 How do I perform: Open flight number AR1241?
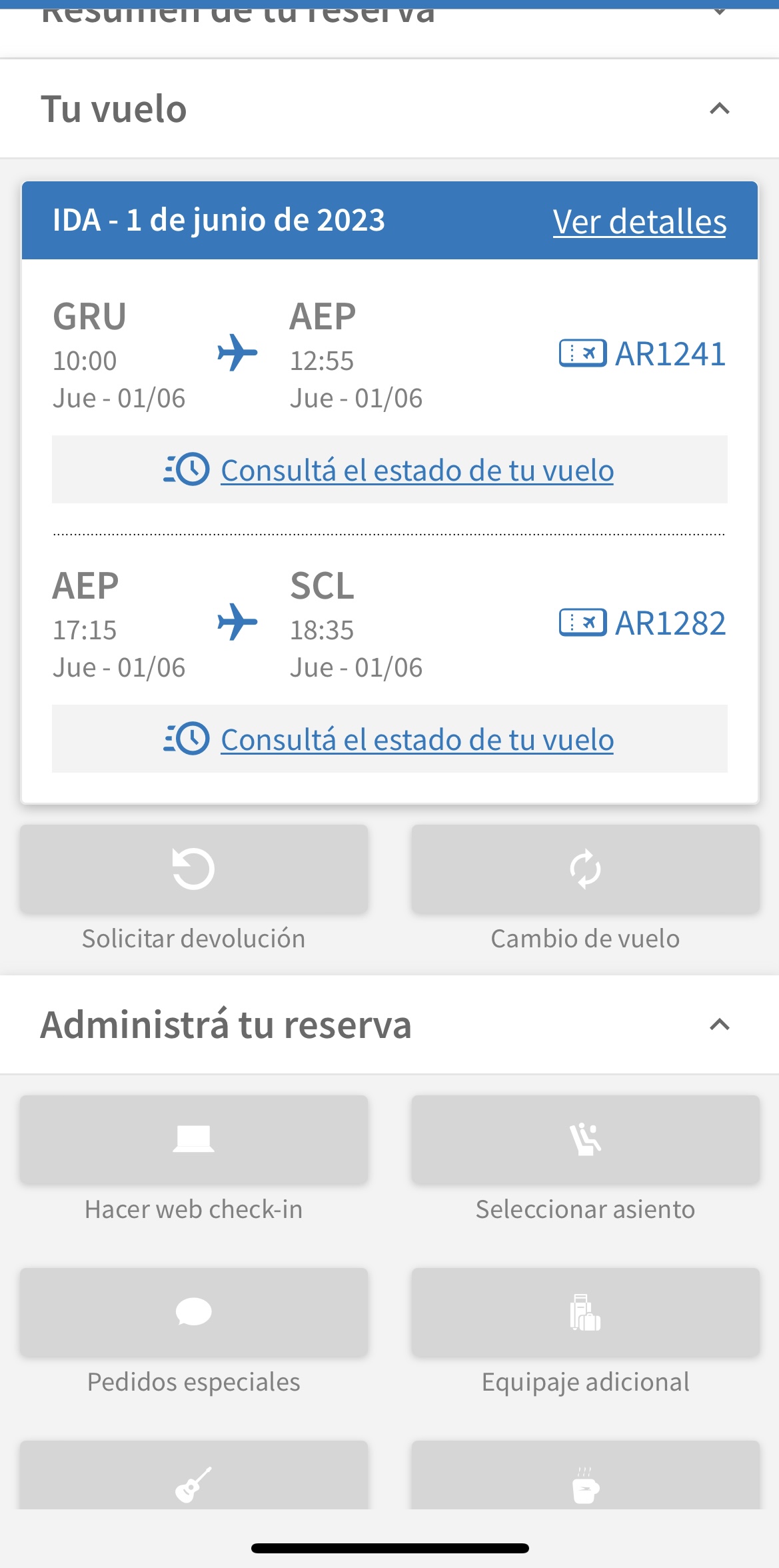(x=669, y=354)
